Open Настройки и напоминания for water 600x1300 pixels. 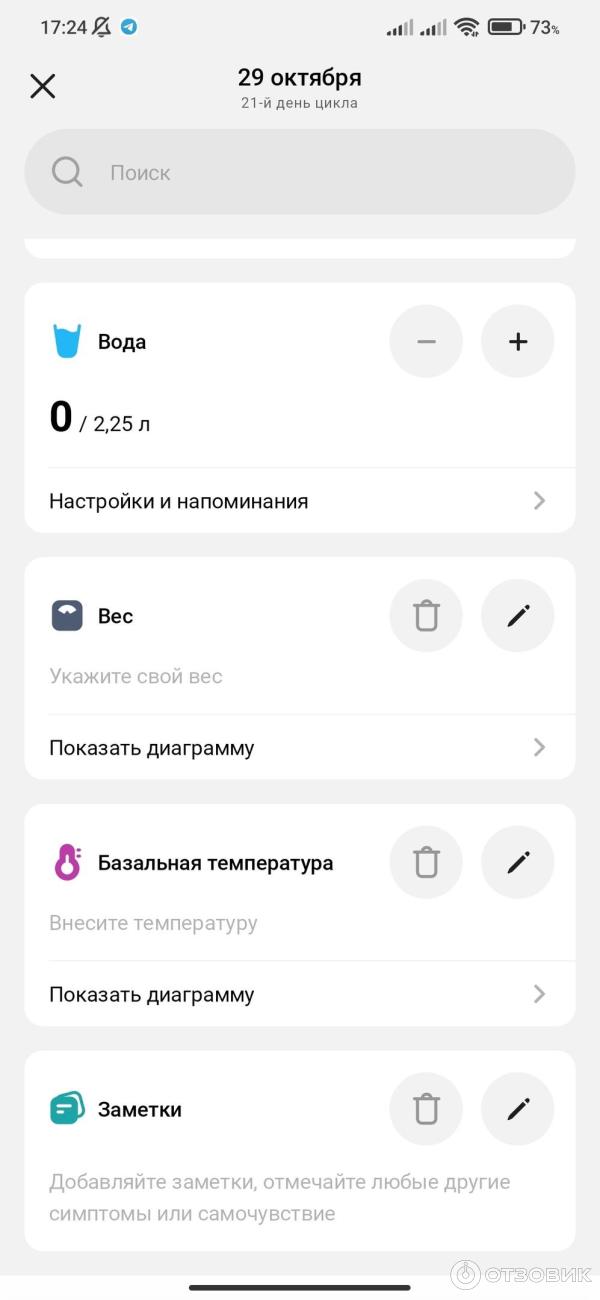click(300, 501)
